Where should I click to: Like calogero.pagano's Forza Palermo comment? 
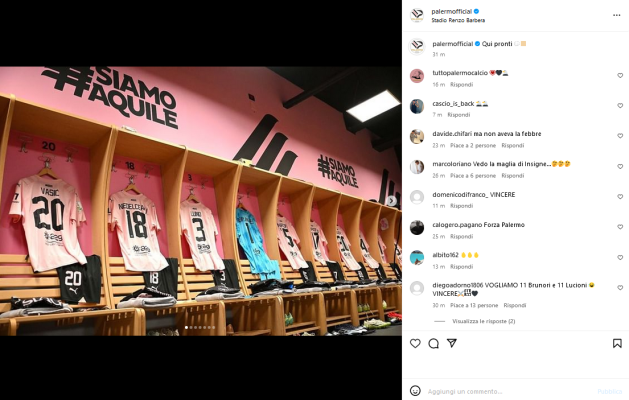point(619,227)
